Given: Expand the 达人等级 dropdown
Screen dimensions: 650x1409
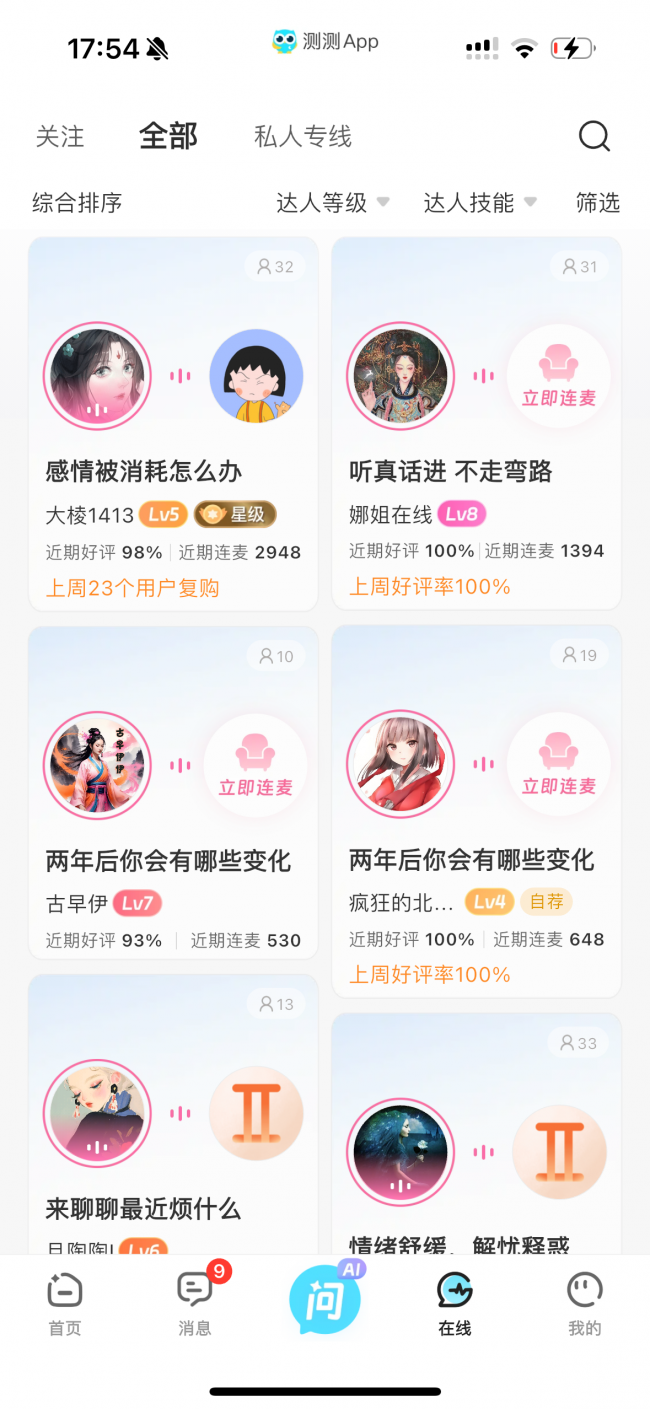Looking at the screenshot, I should pyautogui.click(x=332, y=203).
